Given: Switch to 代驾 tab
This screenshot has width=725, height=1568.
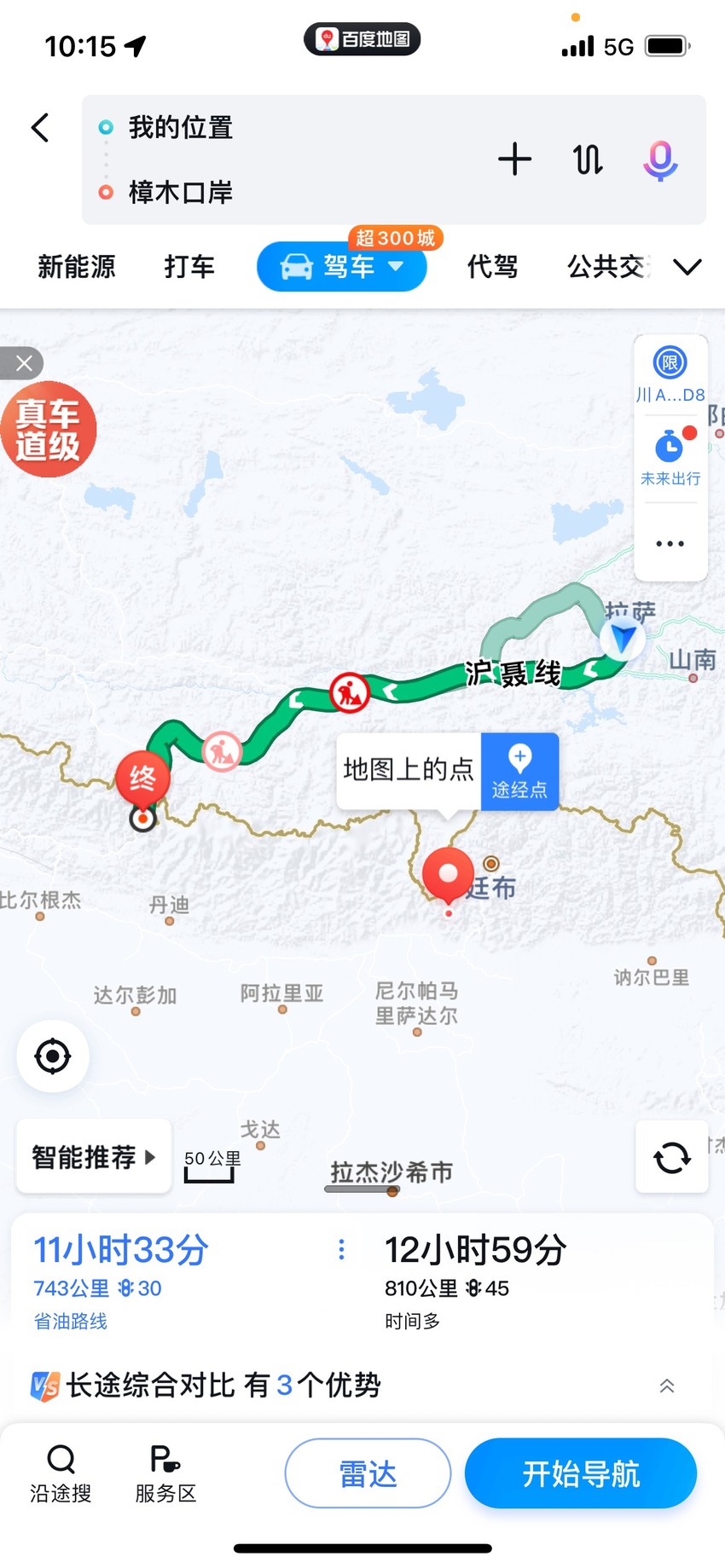Looking at the screenshot, I should pos(493,267).
